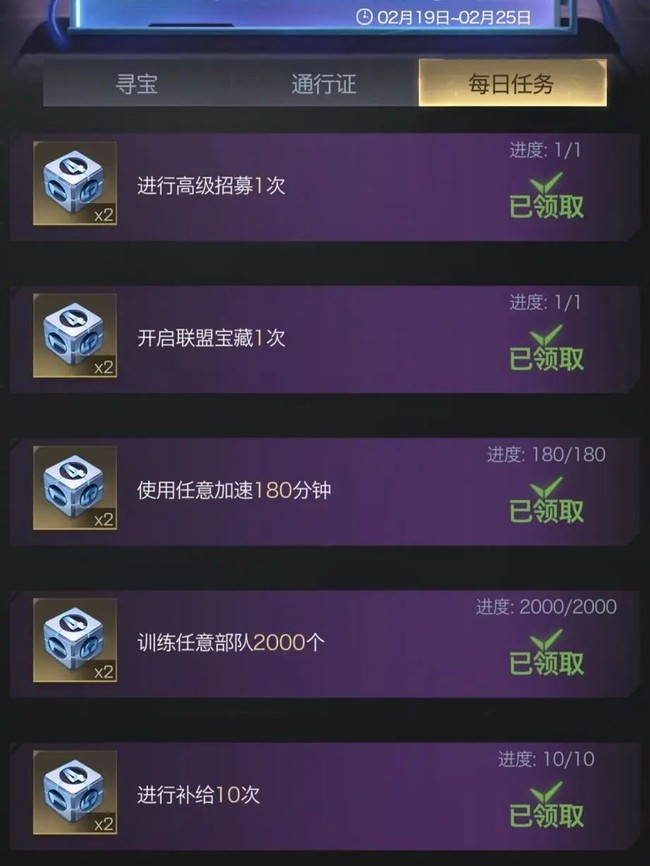Open the reward cube for 使用任意加速180分钟
This screenshot has height=866, width=650.
click(75, 488)
